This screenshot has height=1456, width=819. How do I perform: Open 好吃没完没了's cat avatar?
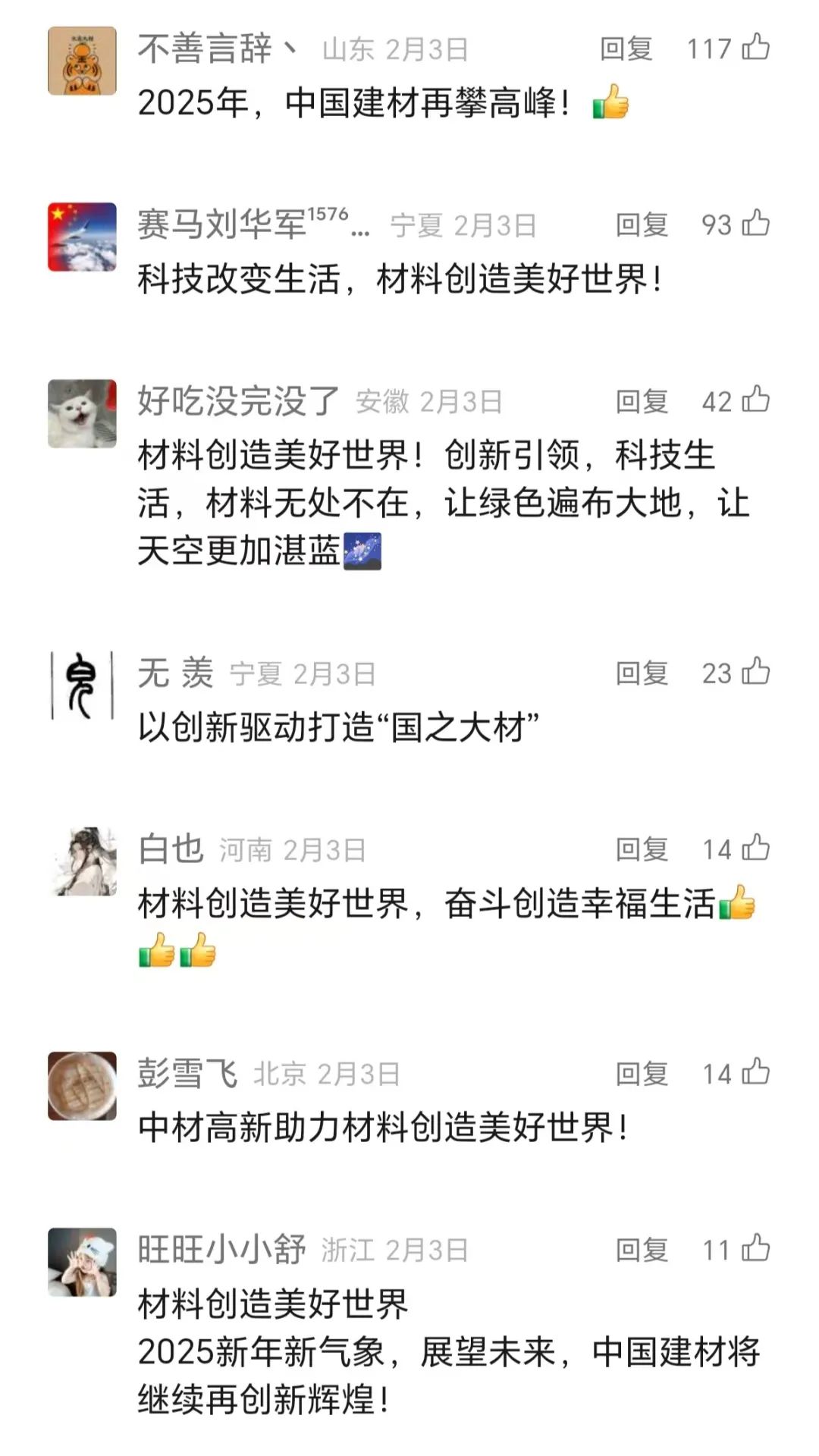pos(82,413)
